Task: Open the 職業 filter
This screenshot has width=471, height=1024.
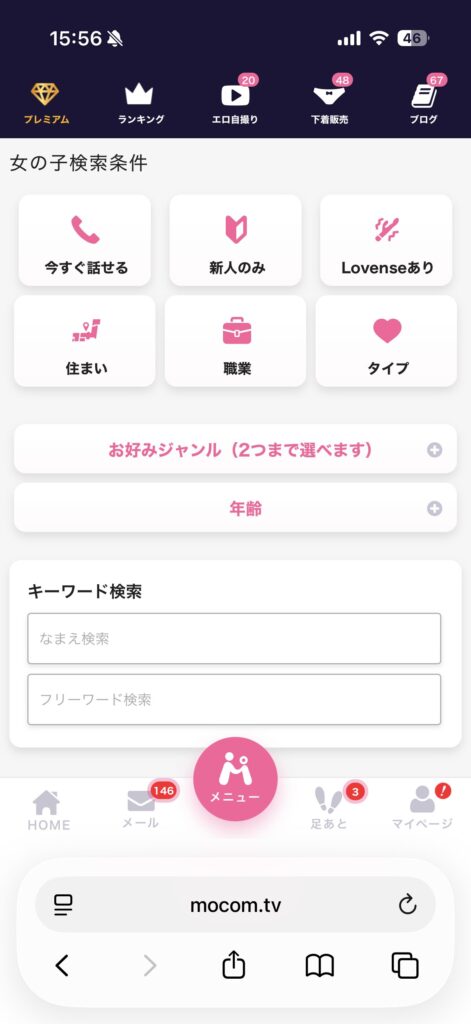Action: tap(235, 341)
